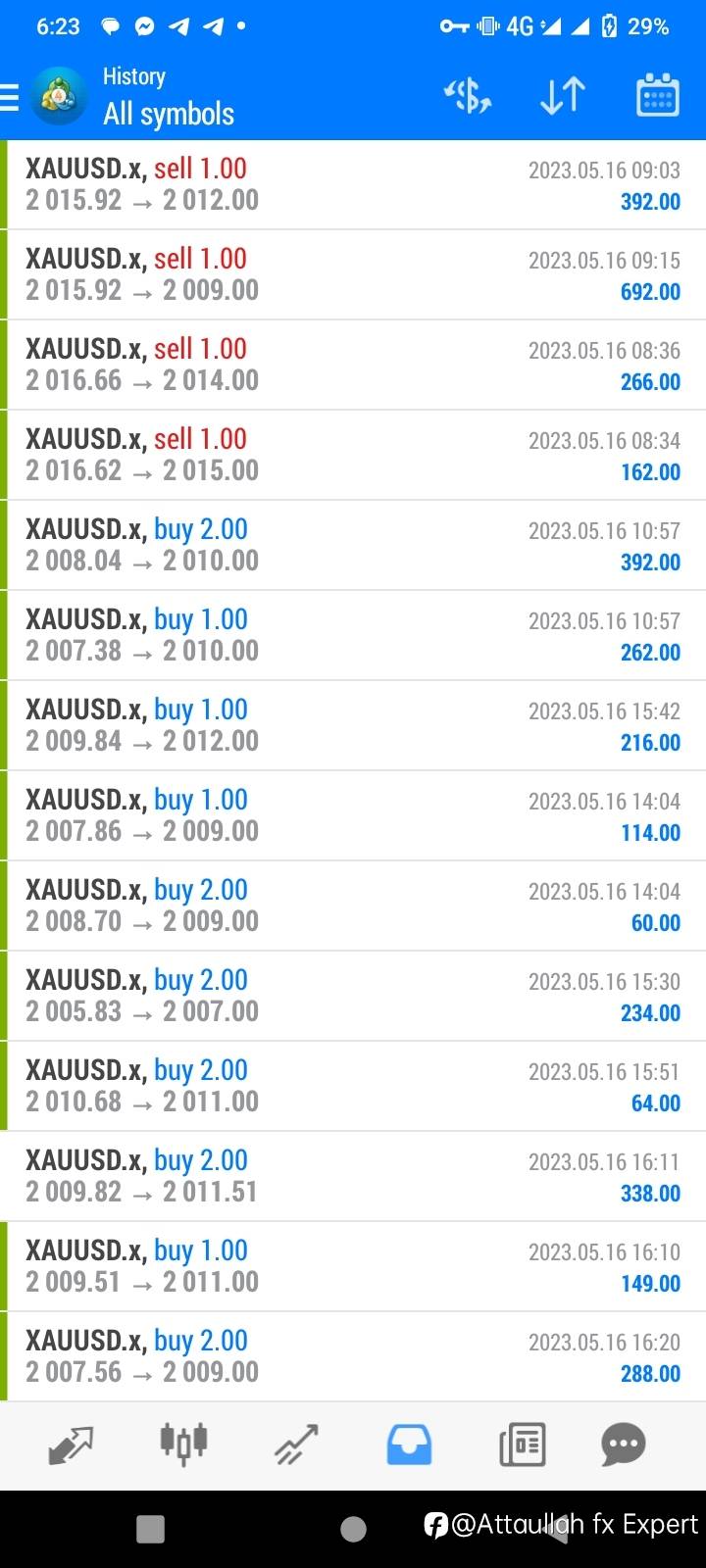Open recent apps with the square button

(x=150, y=1529)
